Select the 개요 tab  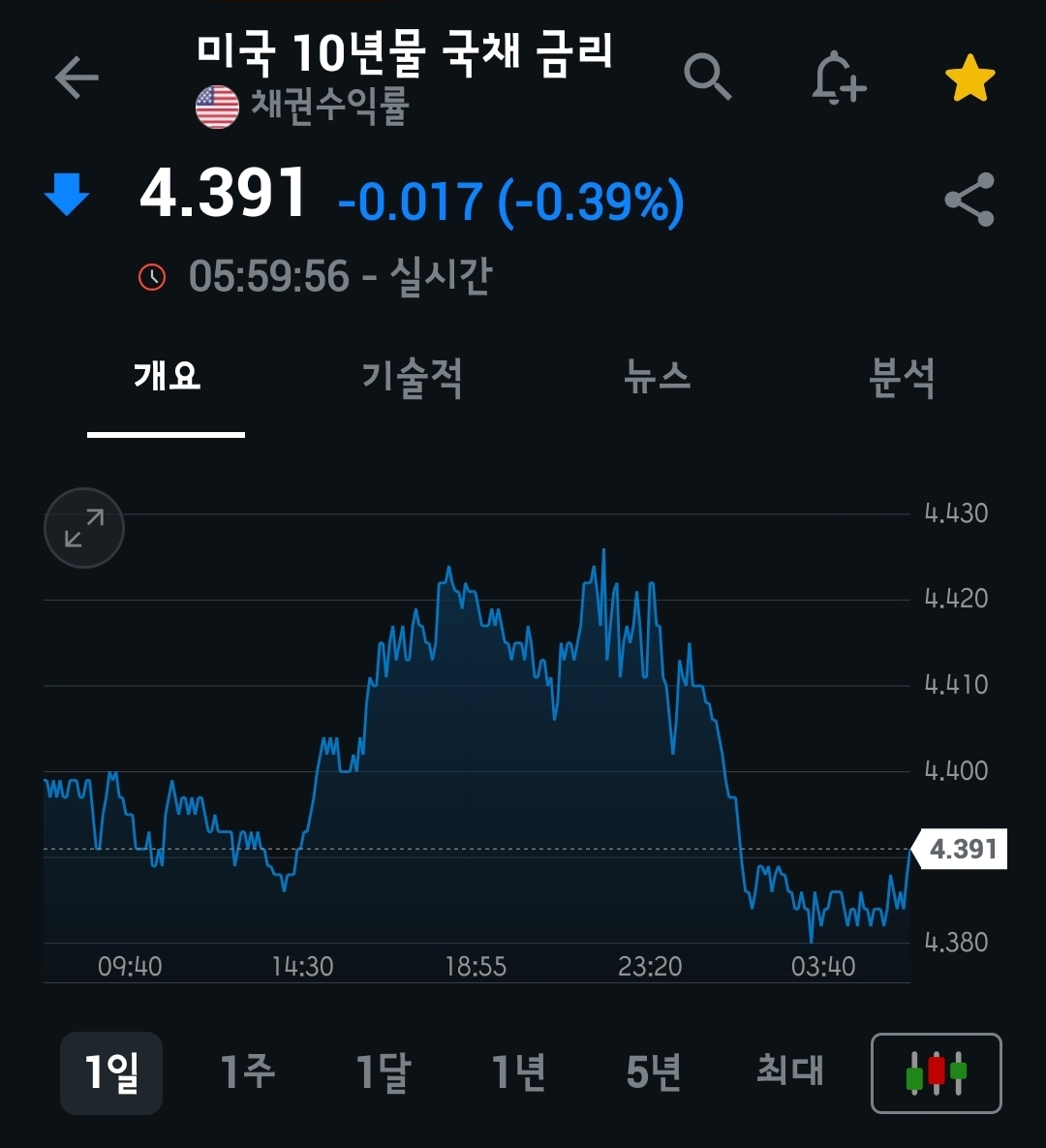(x=167, y=376)
